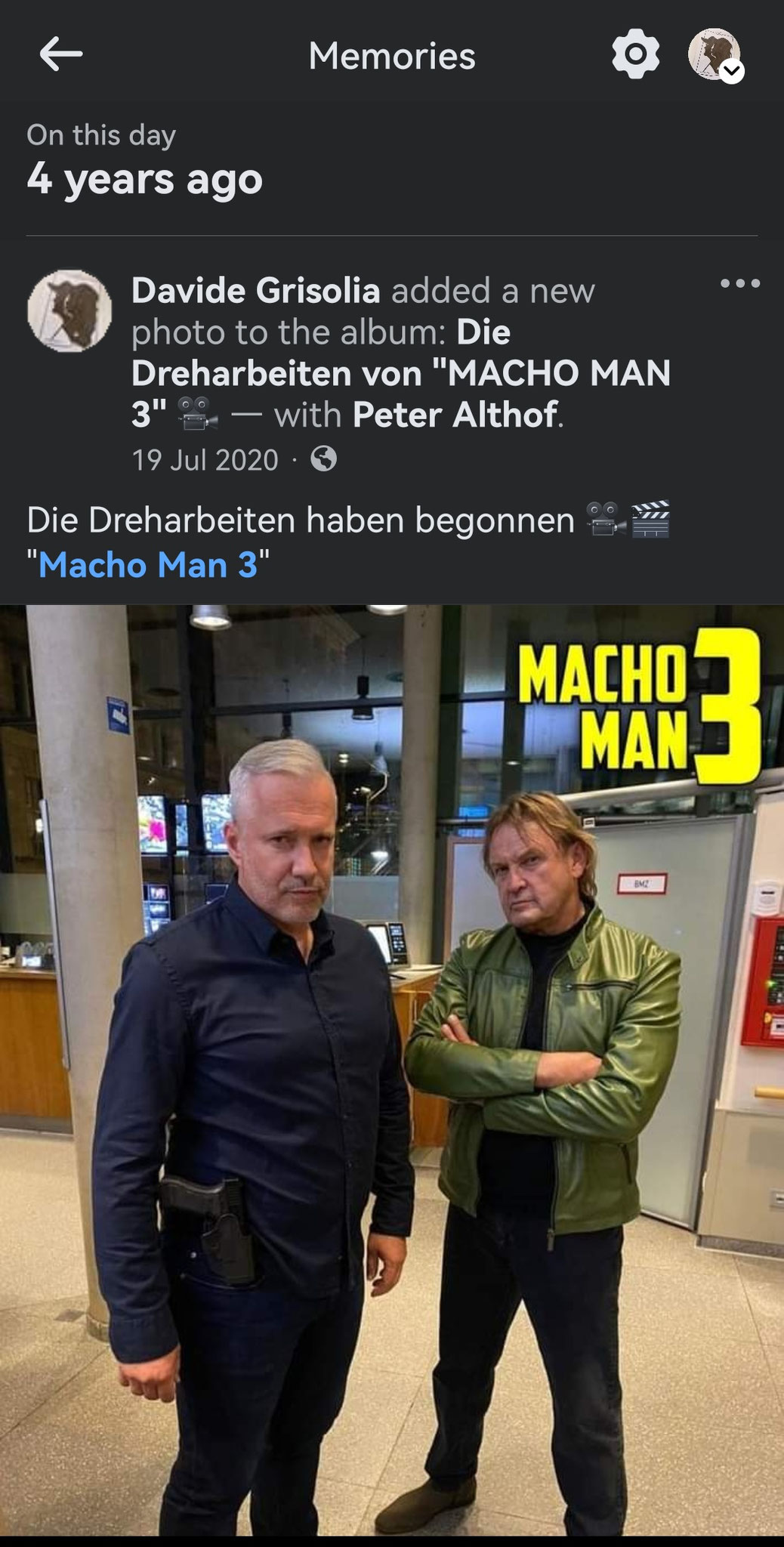This screenshot has height=1547, width=784.
Task: Open the post's three-dot options menu
Action: pos(739,284)
